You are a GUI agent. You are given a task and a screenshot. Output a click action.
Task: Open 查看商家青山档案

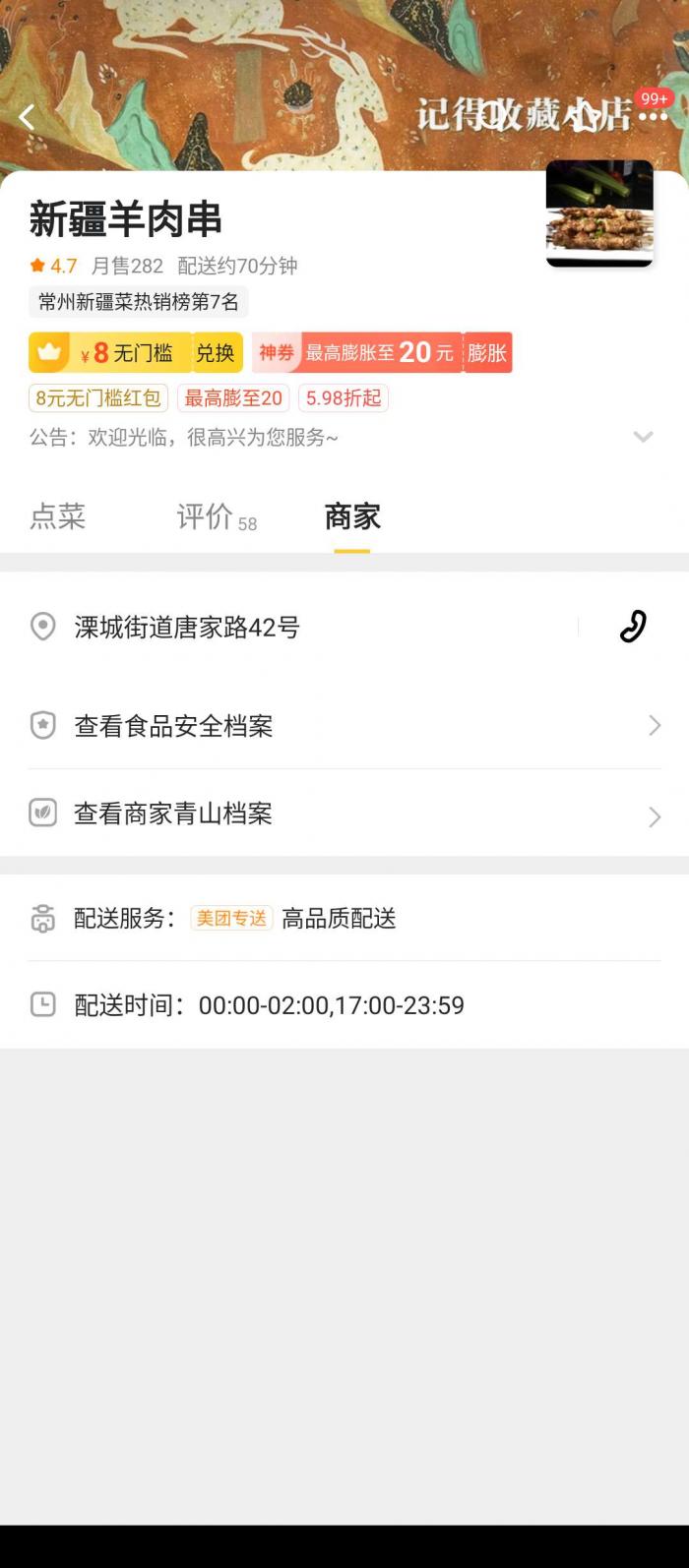point(344,814)
